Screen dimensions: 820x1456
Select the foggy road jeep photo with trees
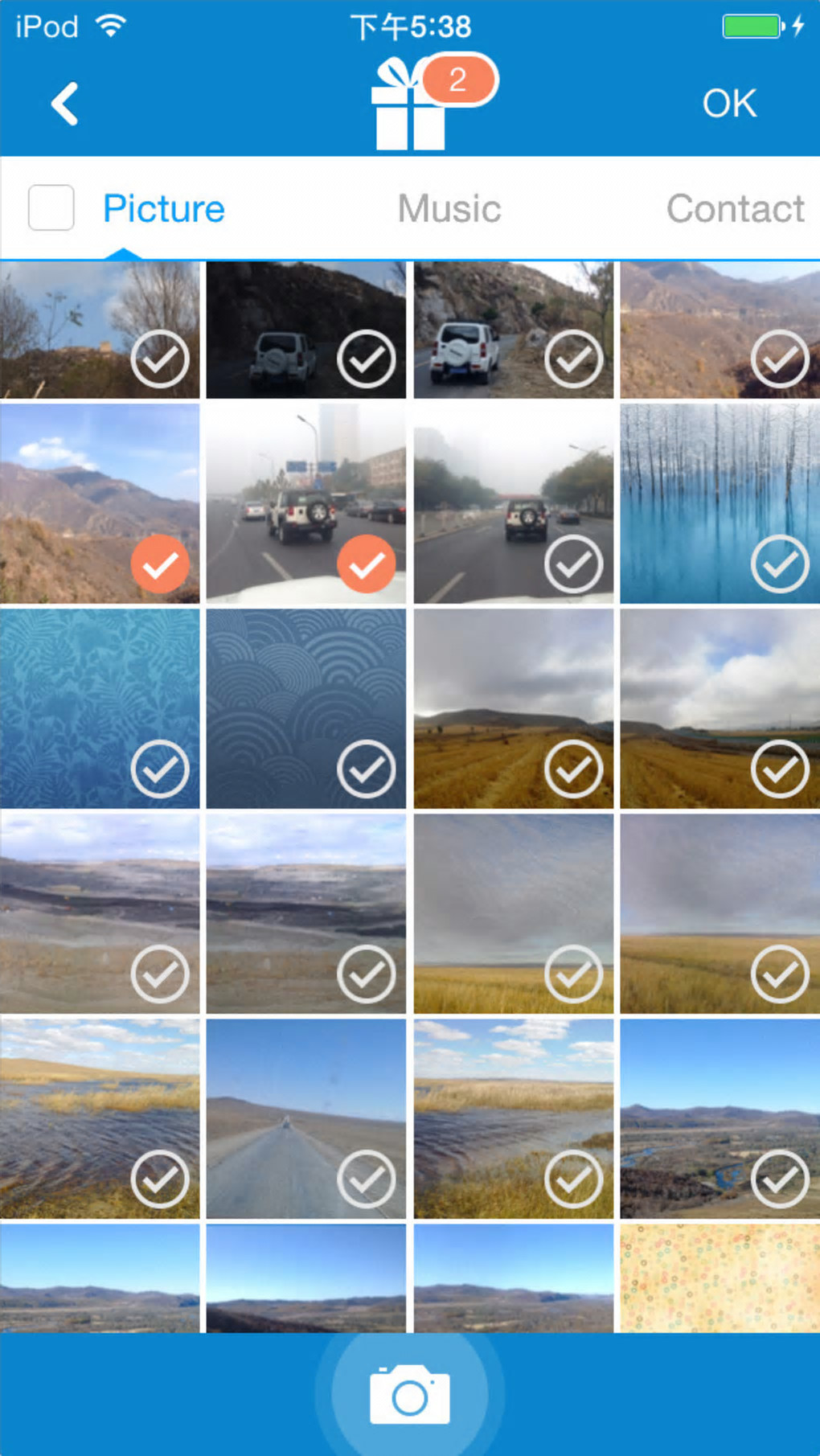573,564
